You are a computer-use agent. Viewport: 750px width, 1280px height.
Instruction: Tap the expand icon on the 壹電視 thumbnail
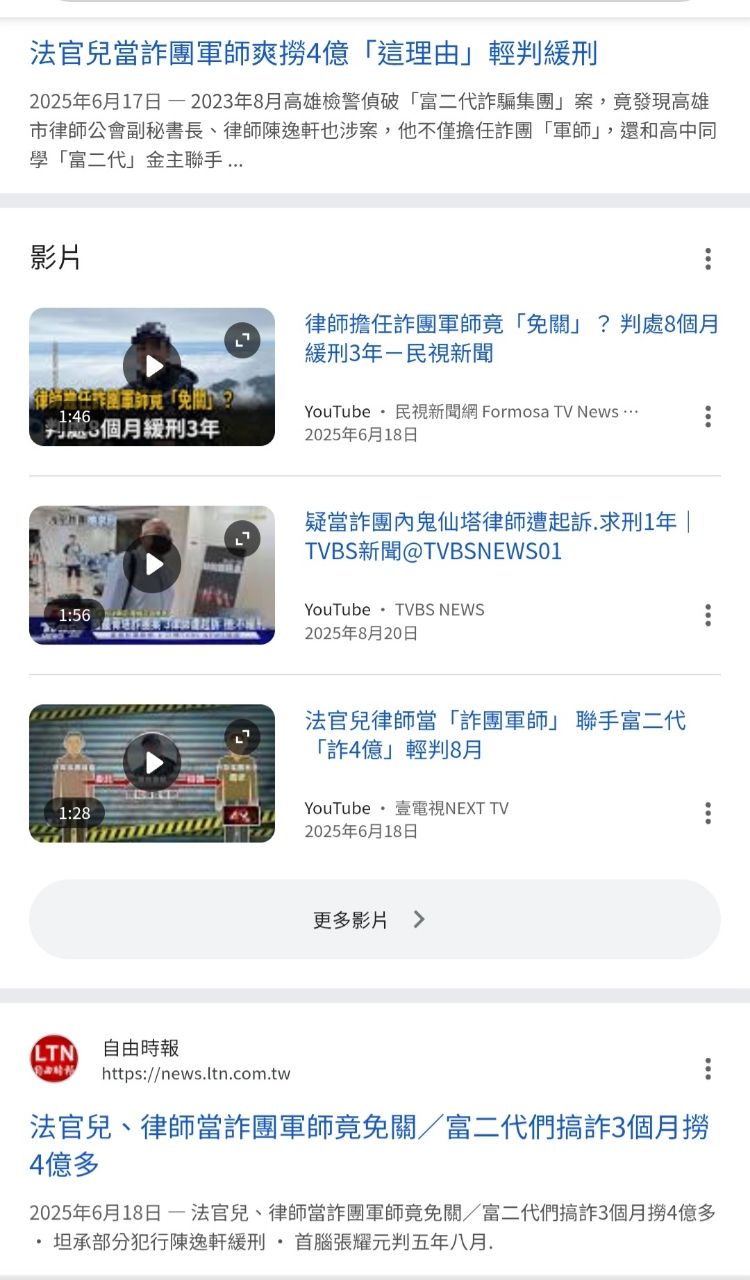[x=240, y=735]
